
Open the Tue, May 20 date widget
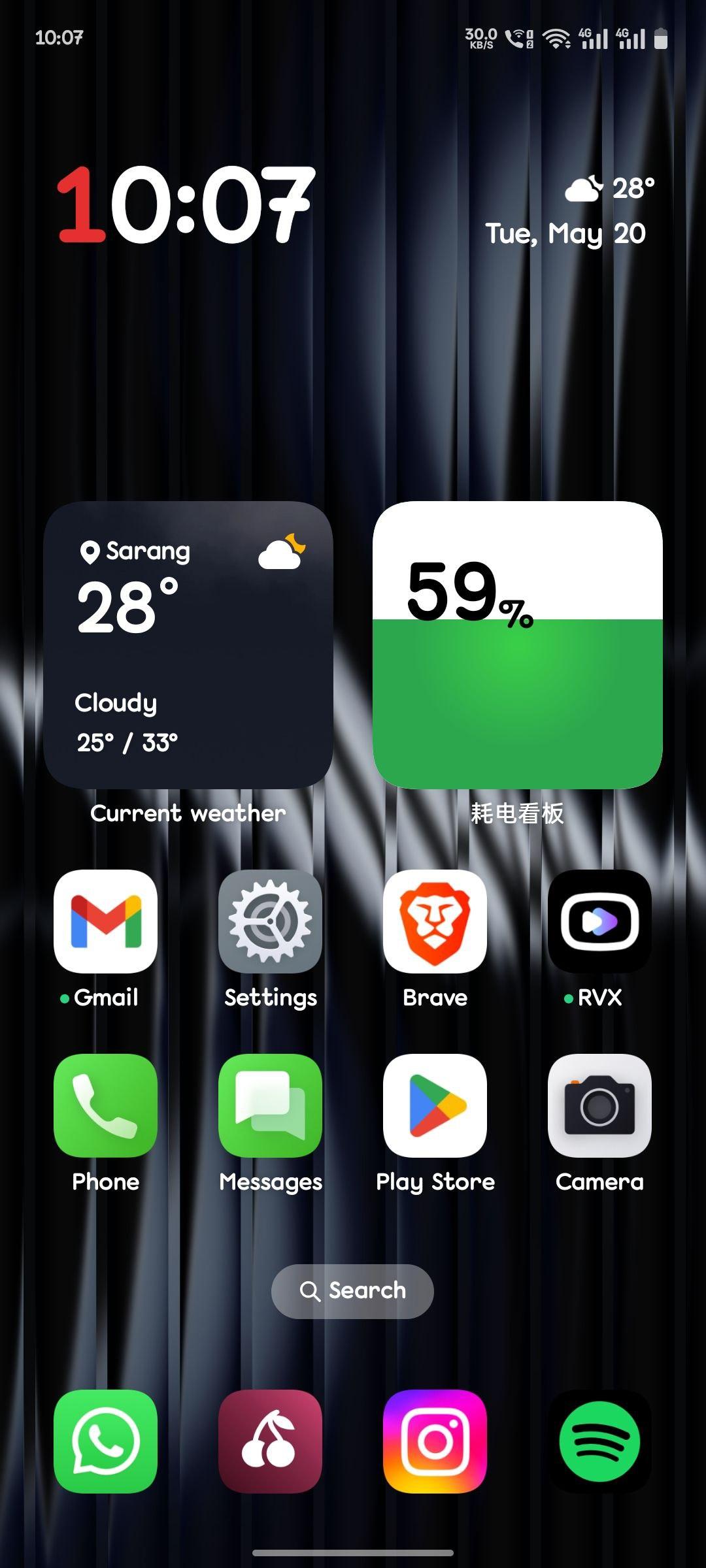tap(565, 233)
